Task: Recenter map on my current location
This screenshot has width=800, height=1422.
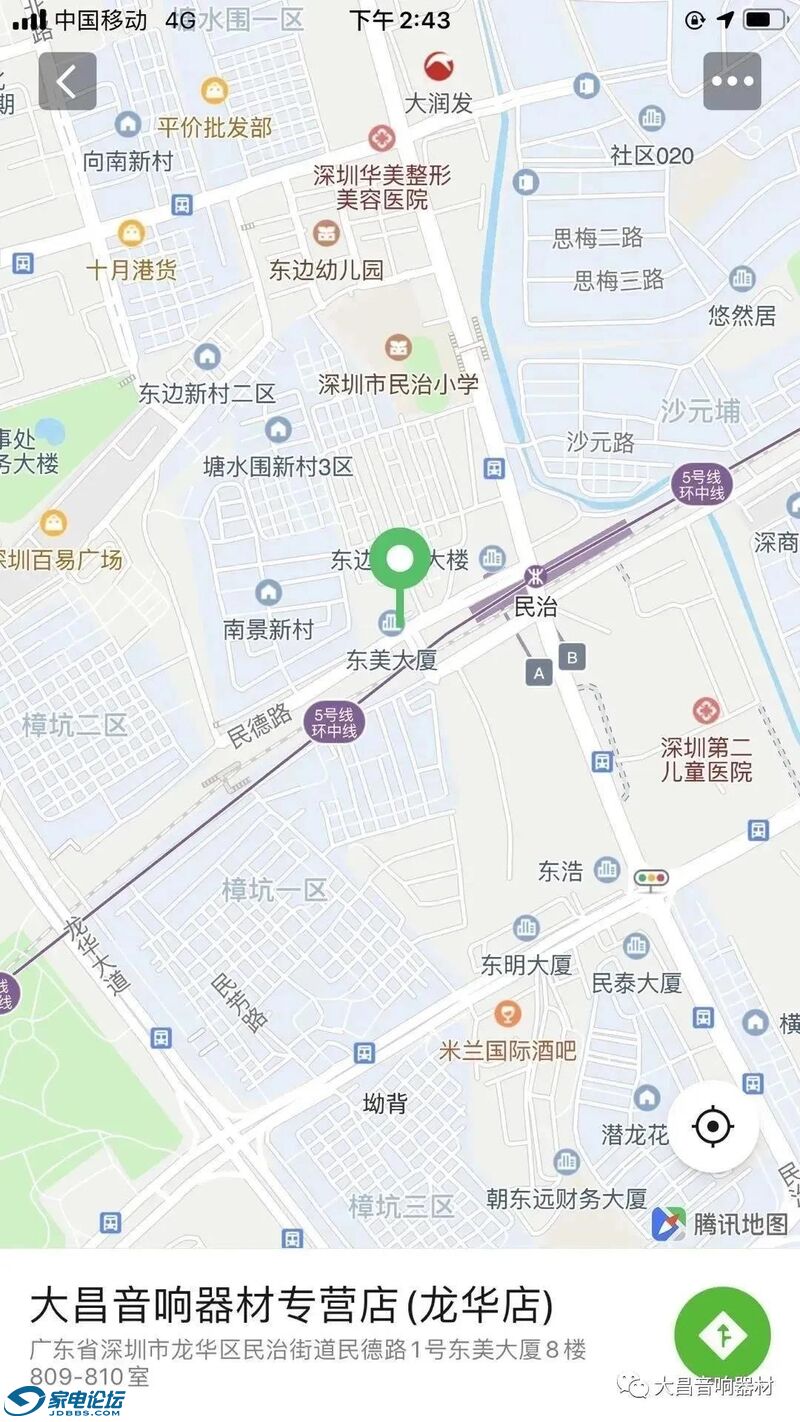Action: (713, 1127)
